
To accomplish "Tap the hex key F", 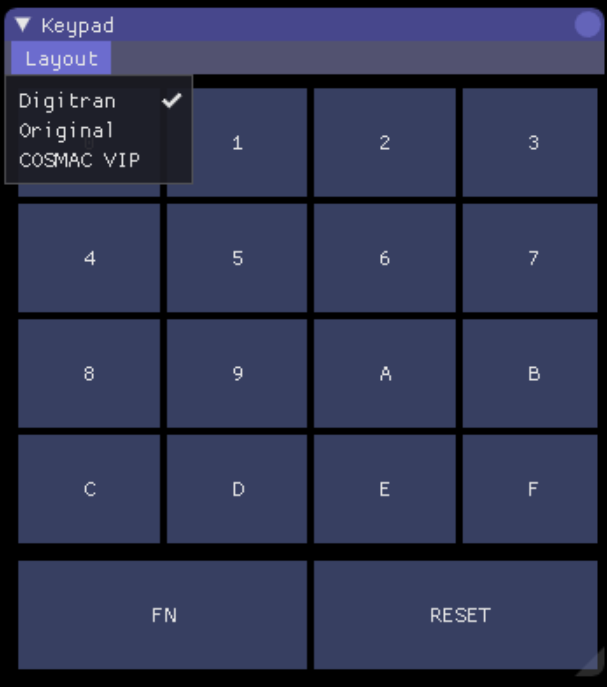I will pyautogui.click(x=532, y=489).
